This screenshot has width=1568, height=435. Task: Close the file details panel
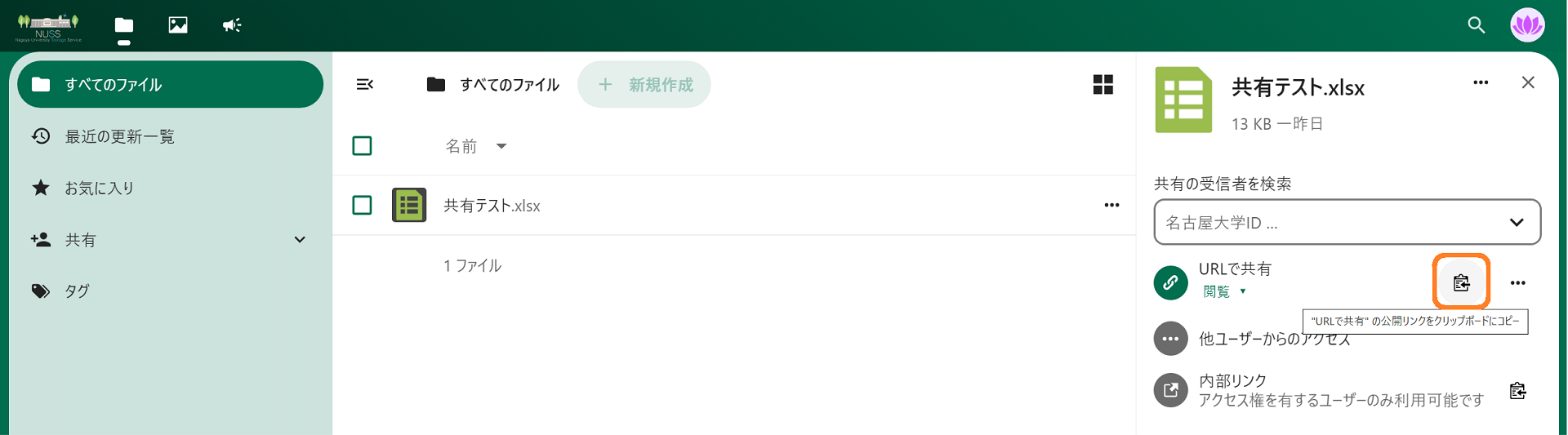click(x=1528, y=82)
